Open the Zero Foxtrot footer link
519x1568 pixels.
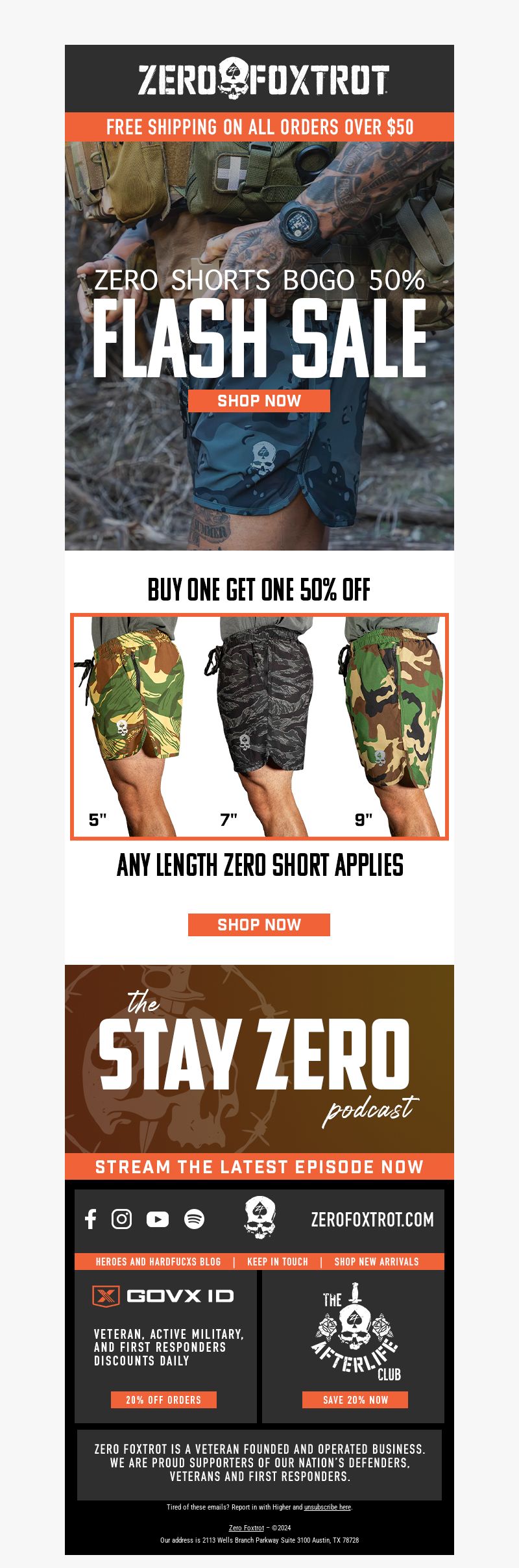(x=247, y=1528)
